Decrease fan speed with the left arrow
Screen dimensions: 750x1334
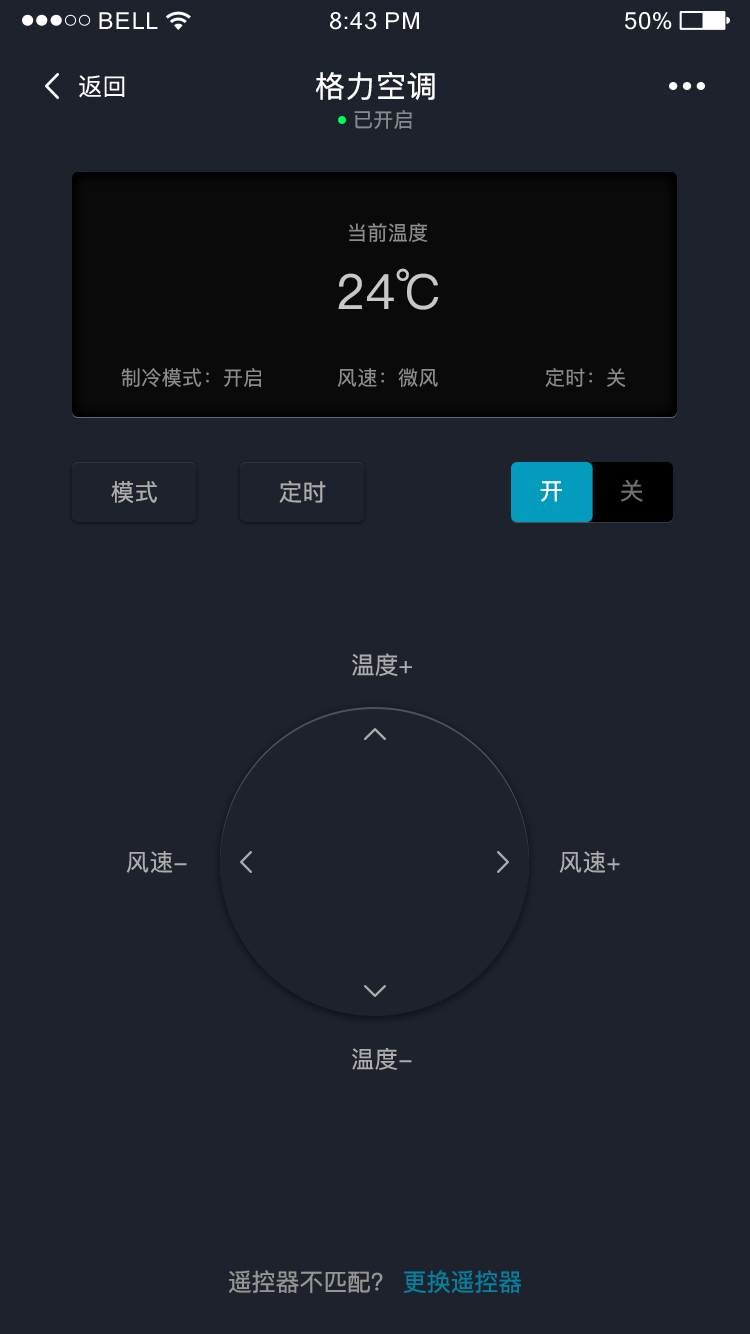pyautogui.click(x=247, y=862)
